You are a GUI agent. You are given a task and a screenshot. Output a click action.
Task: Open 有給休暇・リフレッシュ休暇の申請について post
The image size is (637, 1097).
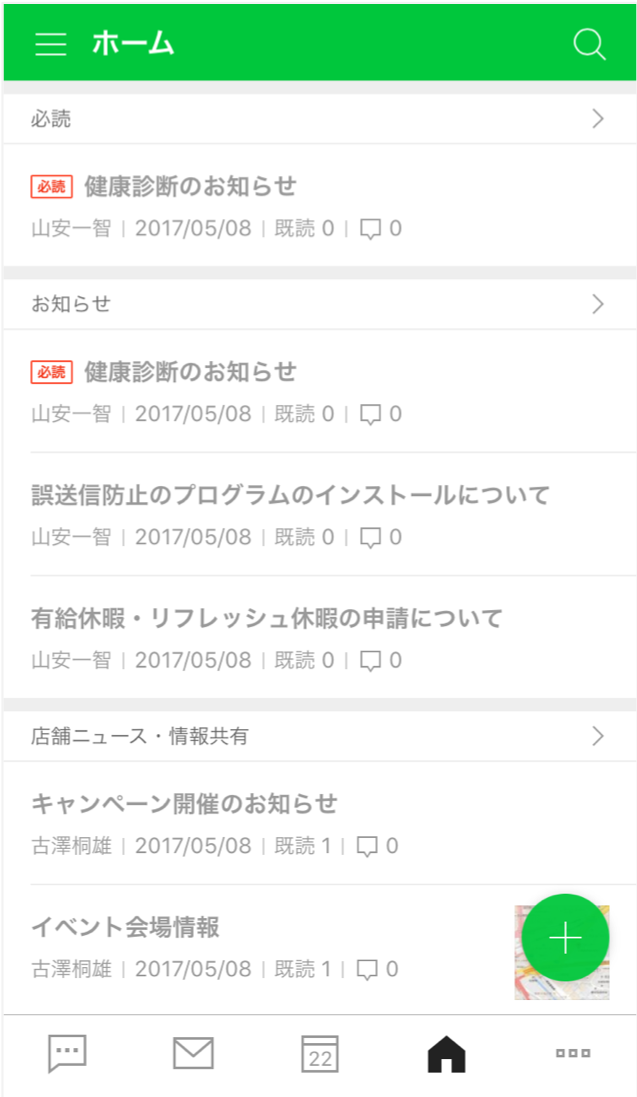pos(266,618)
